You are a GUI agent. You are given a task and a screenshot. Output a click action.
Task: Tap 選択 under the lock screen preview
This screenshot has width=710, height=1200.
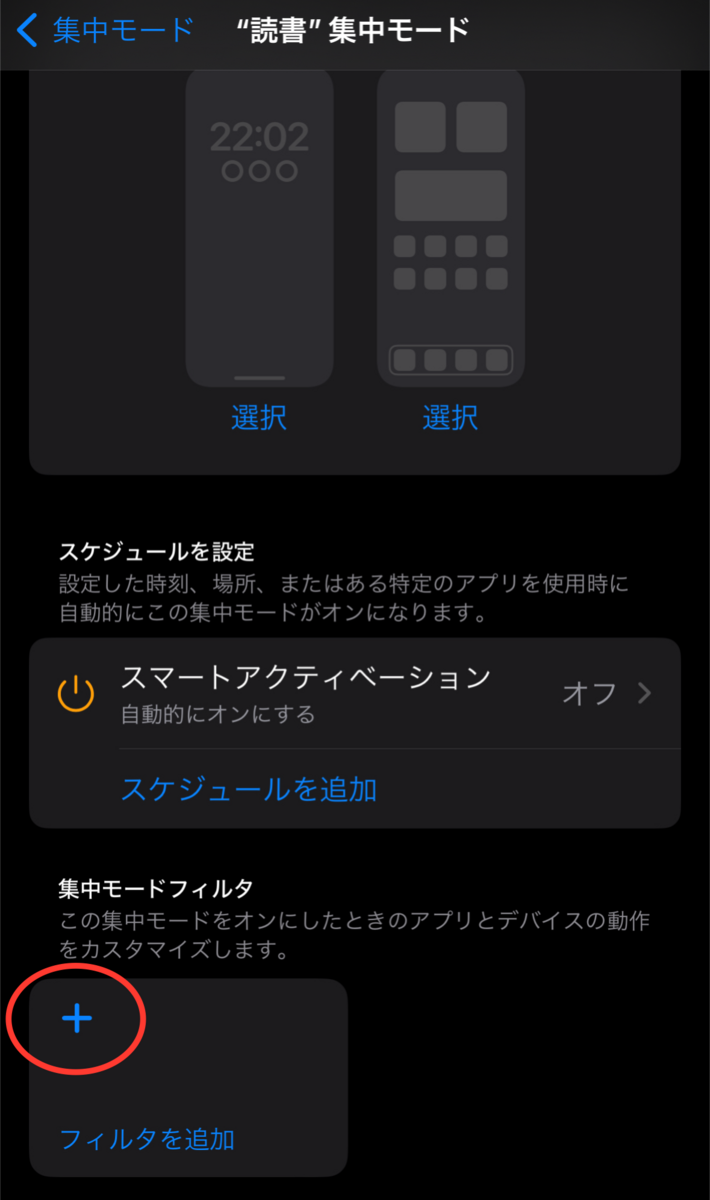tap(259, 417)
